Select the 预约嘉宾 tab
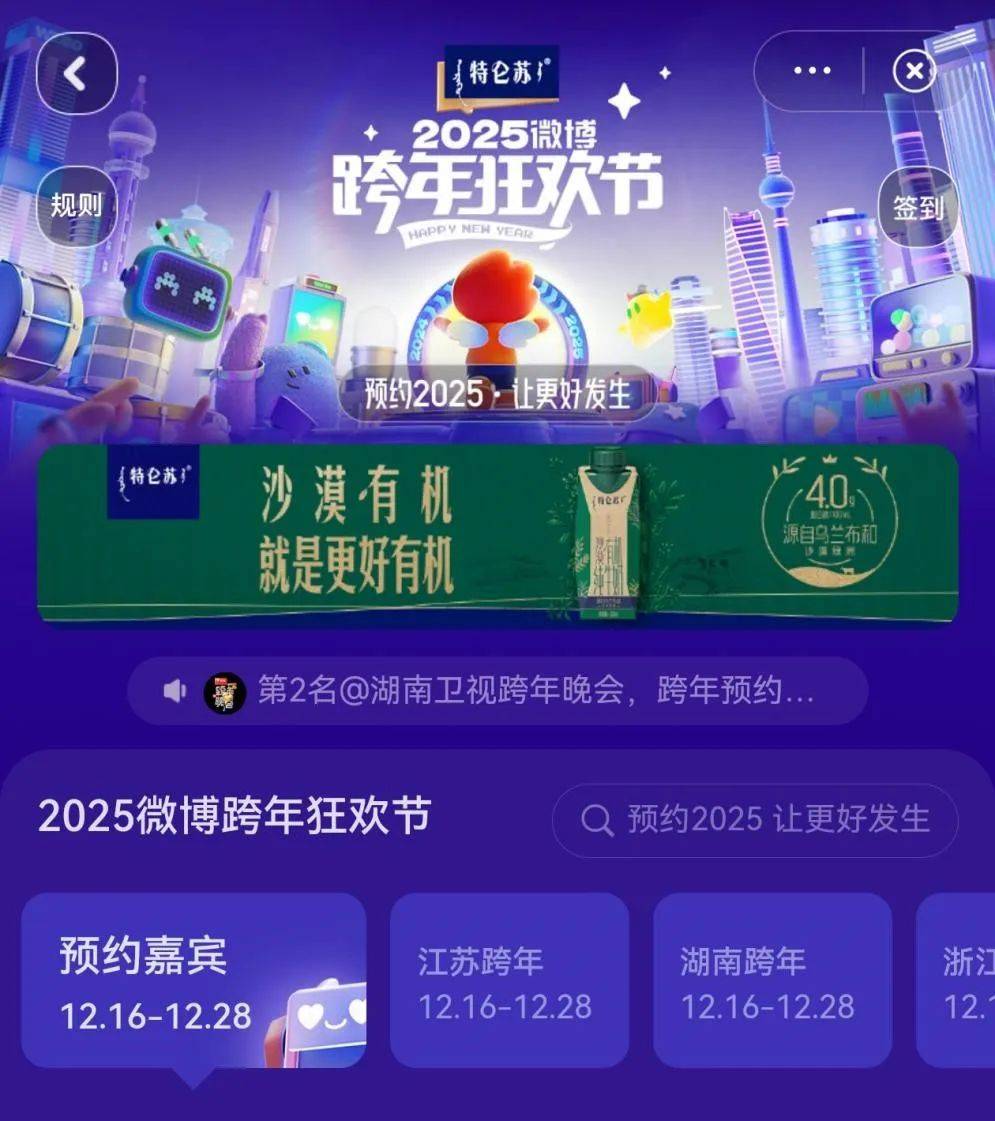The image size is (995, 1121). pyautogui.click(x=193, y=981)
